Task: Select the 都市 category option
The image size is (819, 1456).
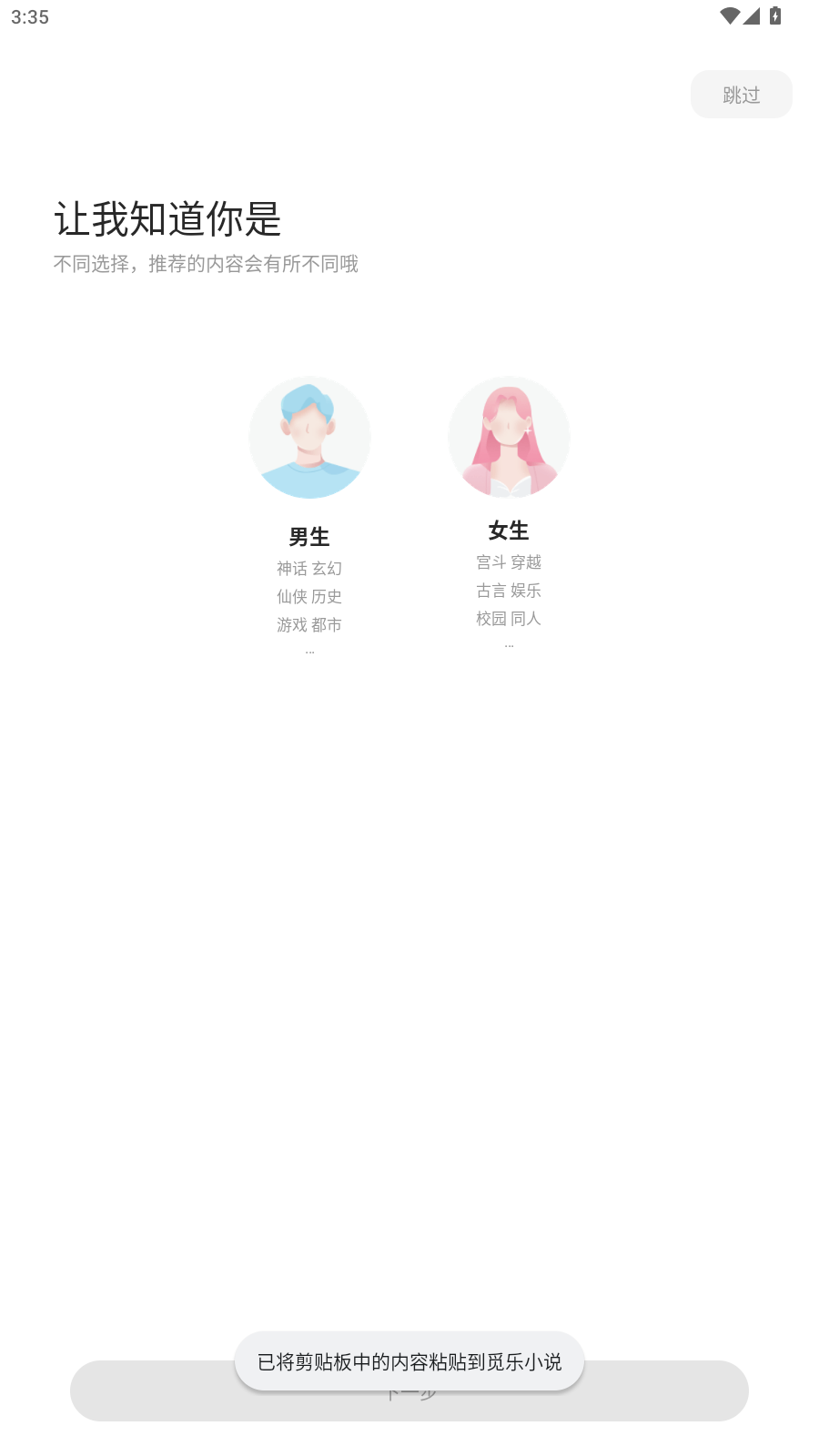Action: tap(328, 625)
